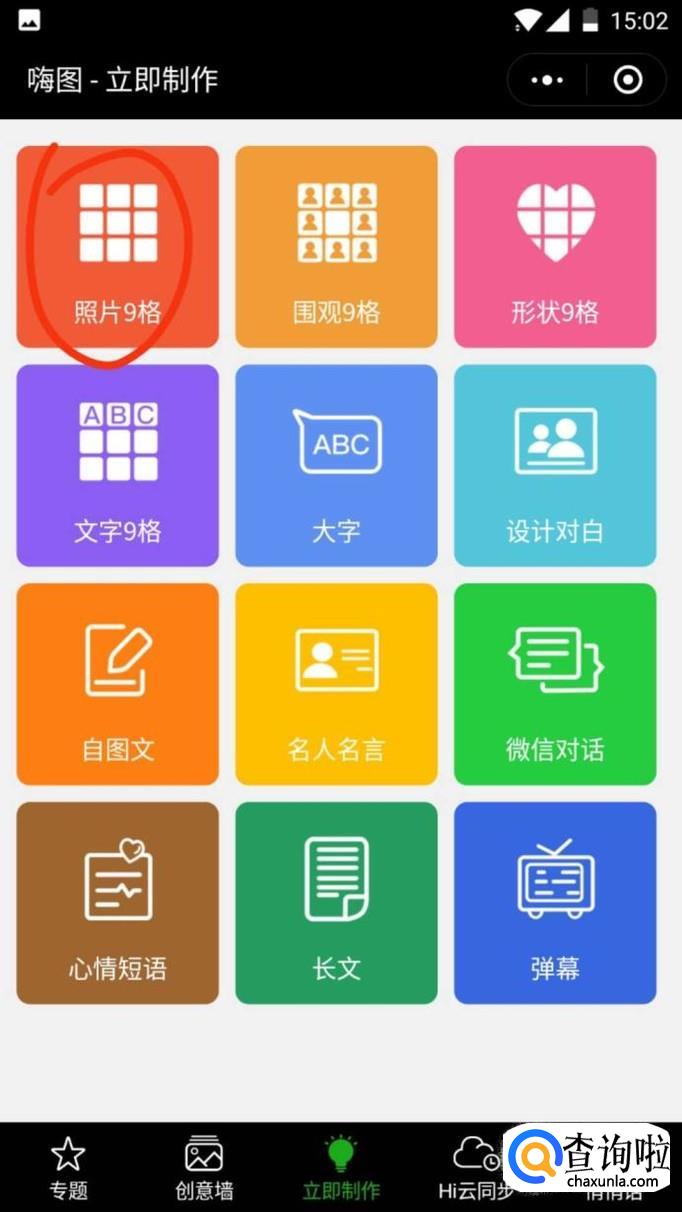Select the 心情短语 tile
This screenshot has height=1212, width=682.
coord(117,903)
